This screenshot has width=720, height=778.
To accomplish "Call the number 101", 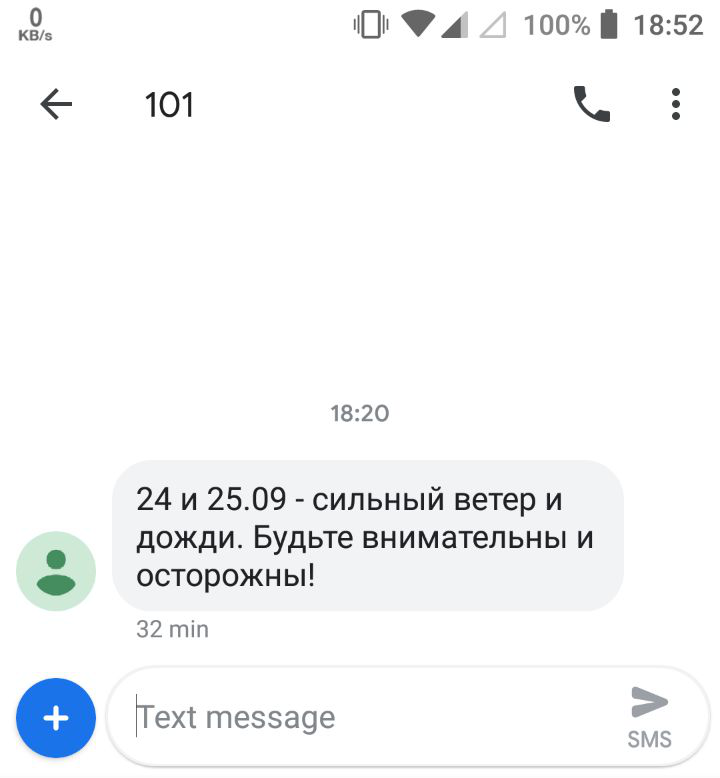I will point(591,104).
